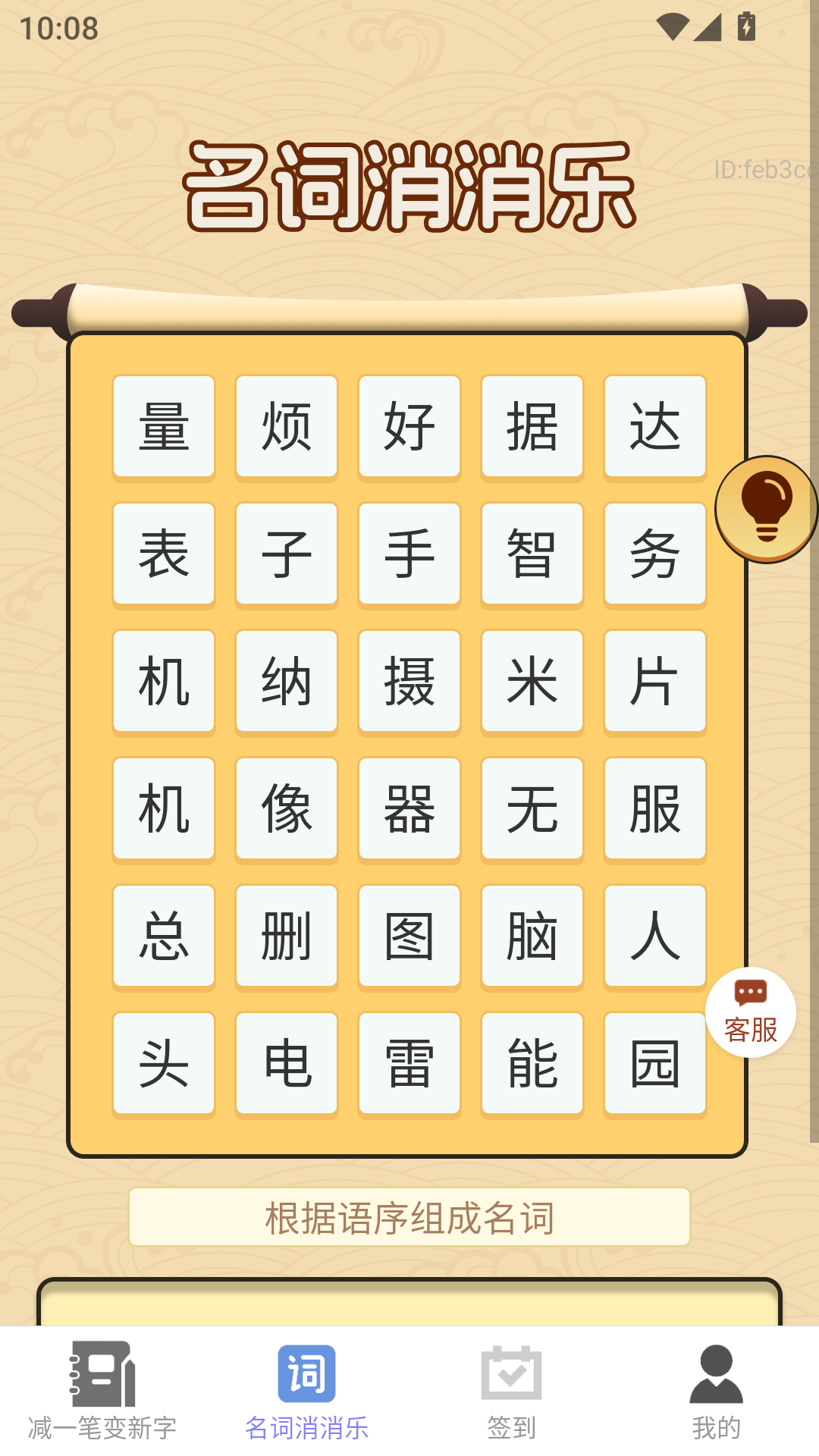The image size is (819, 1456).
Task: Choose the 雷 character tile
Action: (x=409, y=1064)
